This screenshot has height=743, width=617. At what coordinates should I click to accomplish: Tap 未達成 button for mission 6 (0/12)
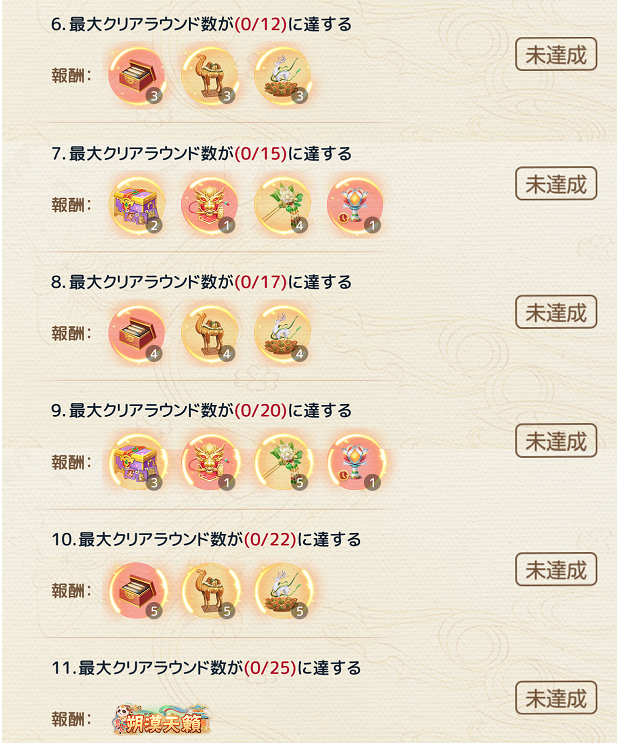tap(556, 55)
